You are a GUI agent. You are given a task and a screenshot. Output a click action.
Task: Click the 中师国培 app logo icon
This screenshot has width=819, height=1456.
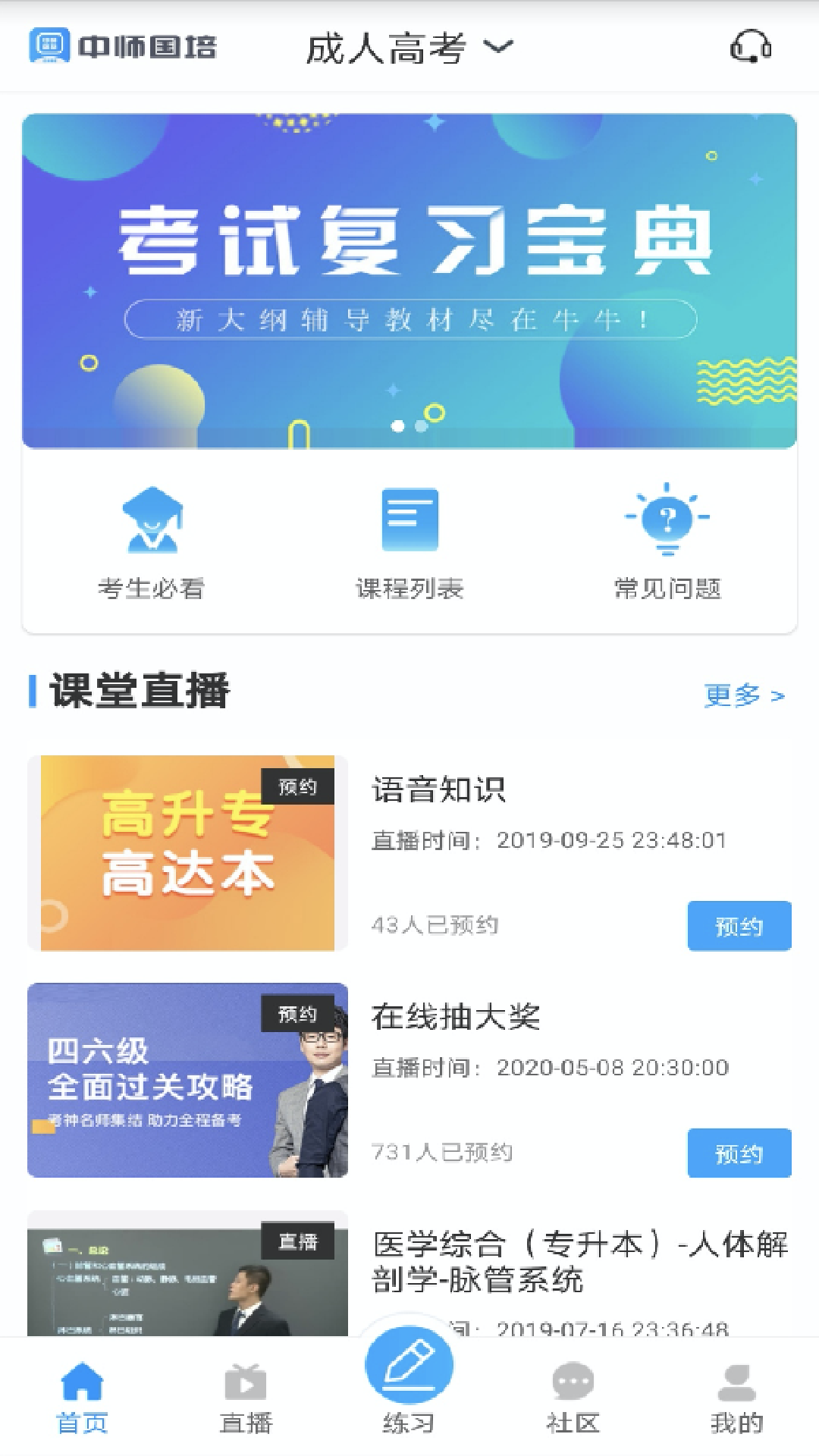[52, 45]
